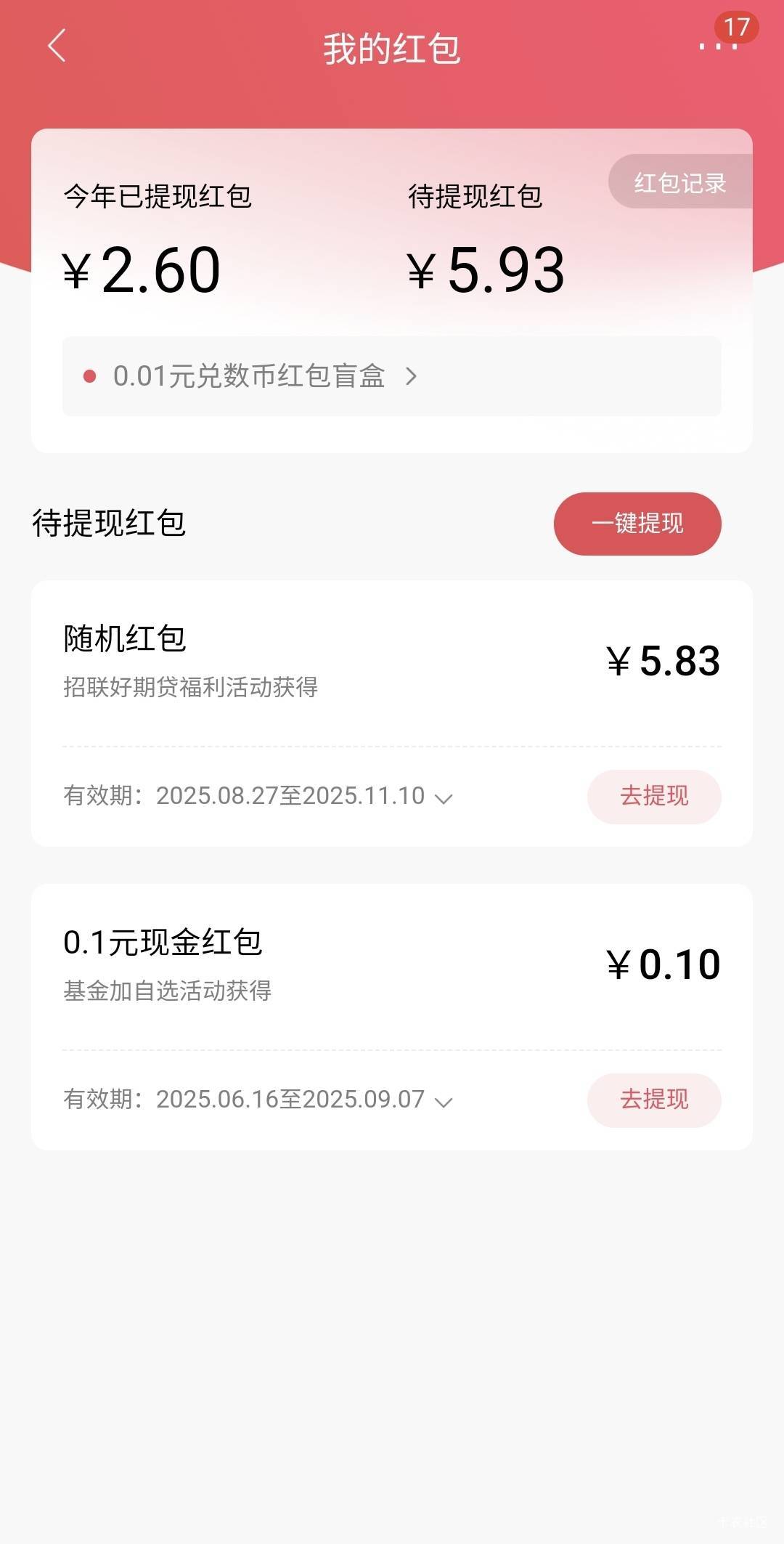Open the three-dot more menu
784x1544 pixels.
pos(717,46)
